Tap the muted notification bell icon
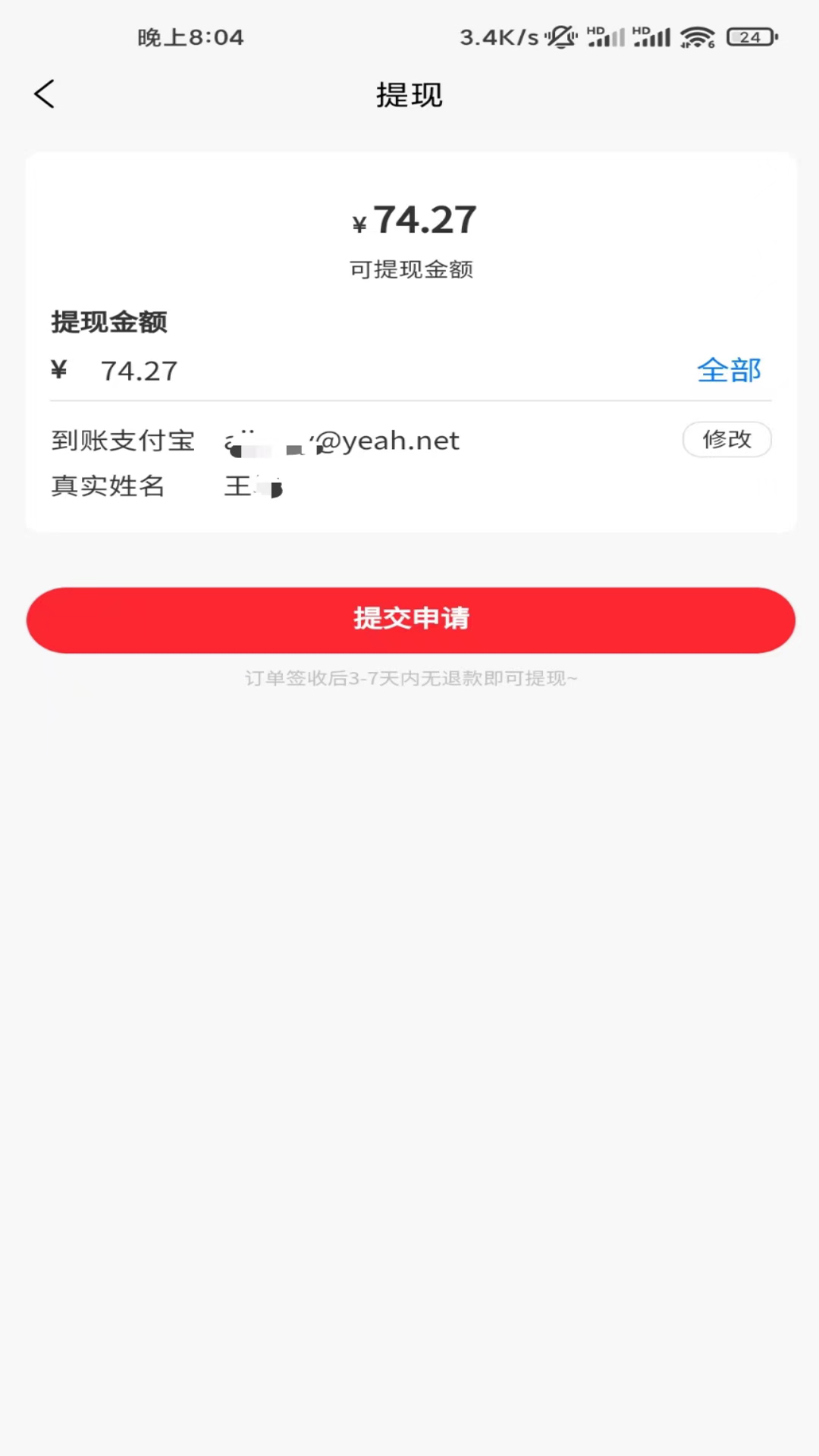 click(559, 34)
